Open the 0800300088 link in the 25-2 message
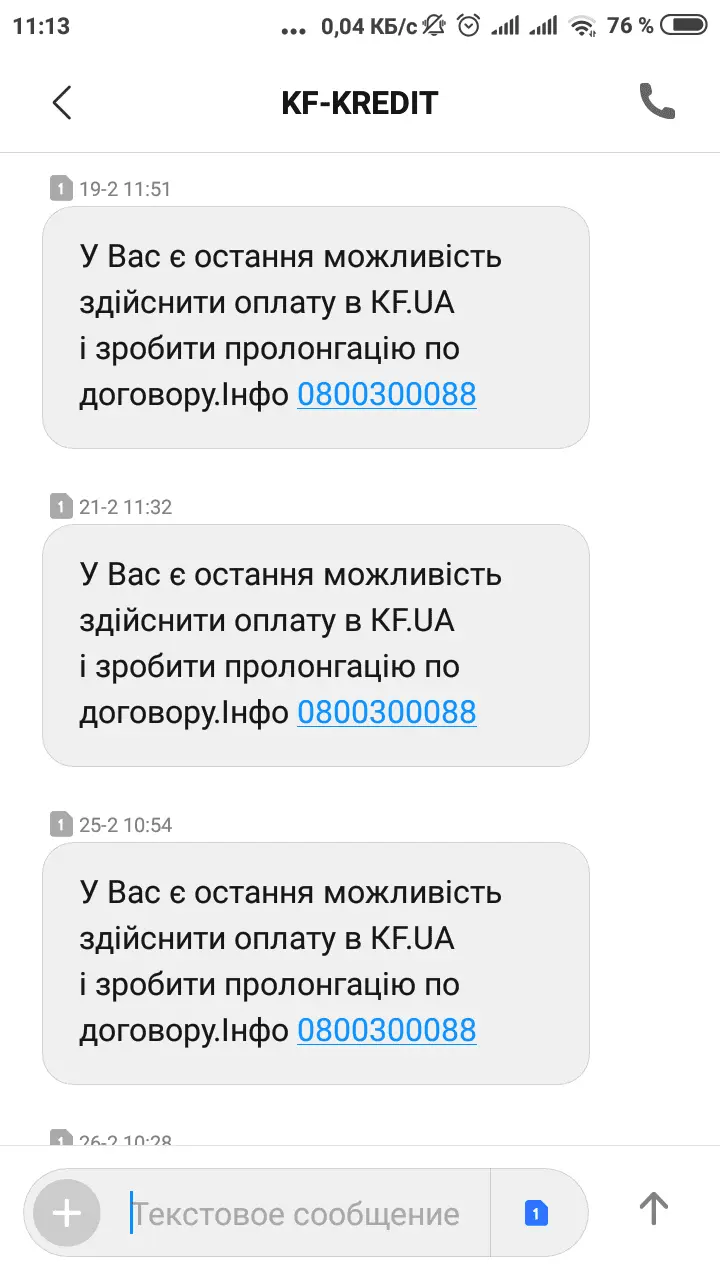 coord(386,1031)
